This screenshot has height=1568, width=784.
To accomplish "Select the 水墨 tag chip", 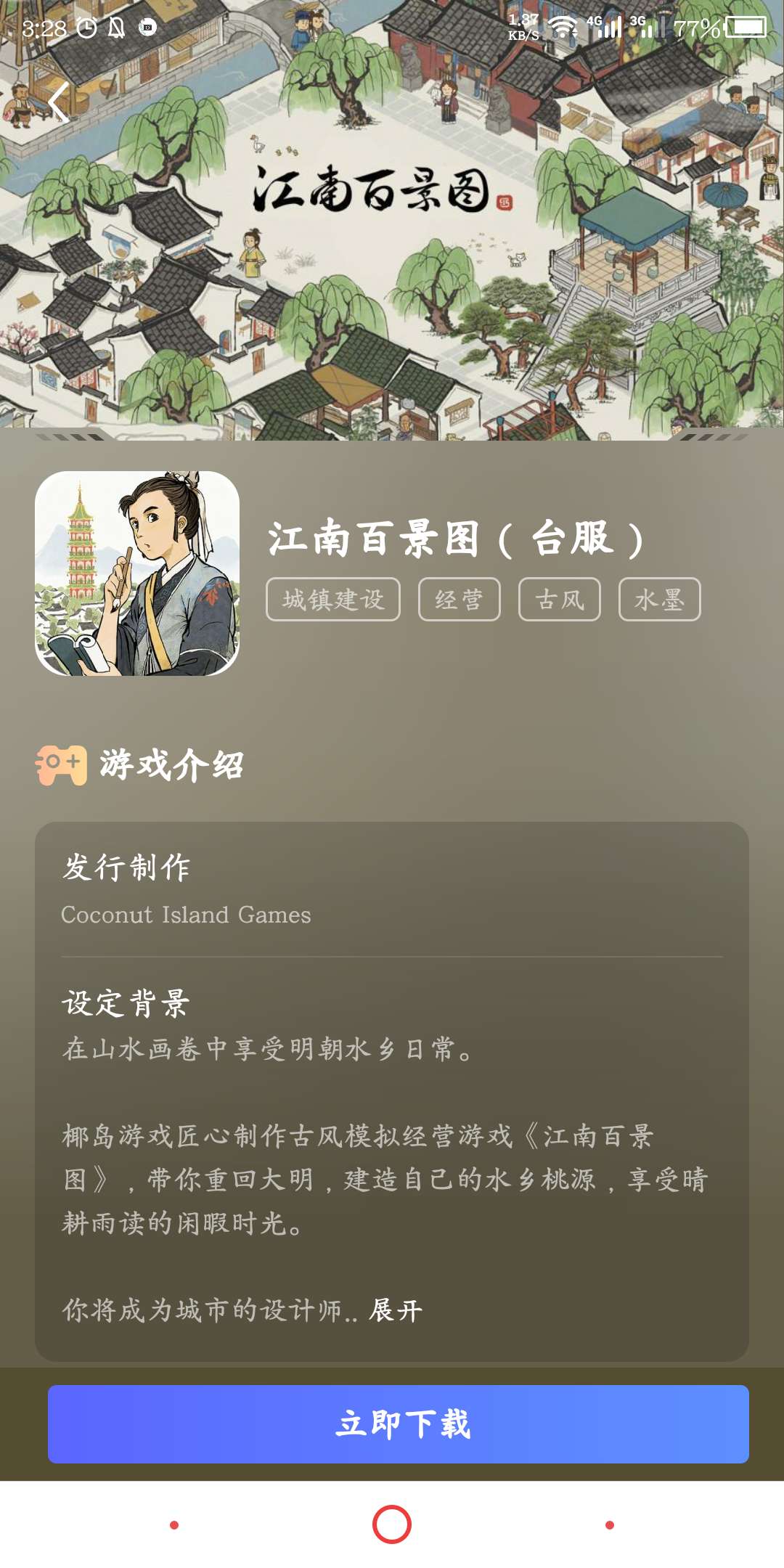I will point(659,600).
